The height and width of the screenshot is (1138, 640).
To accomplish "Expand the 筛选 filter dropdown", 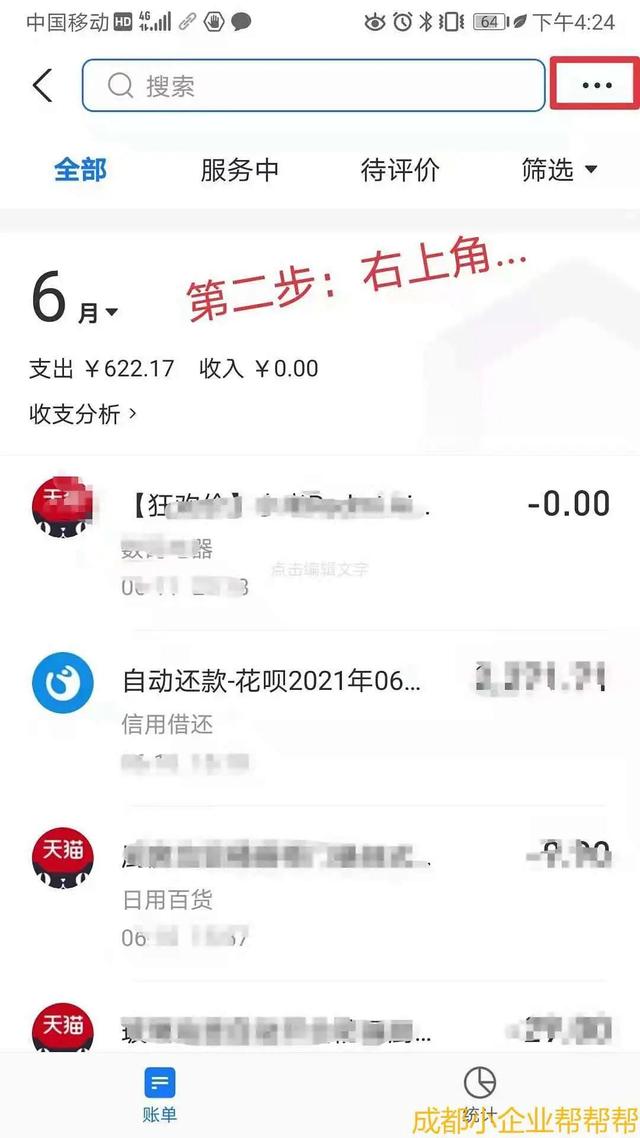I will tap(559, 171).
